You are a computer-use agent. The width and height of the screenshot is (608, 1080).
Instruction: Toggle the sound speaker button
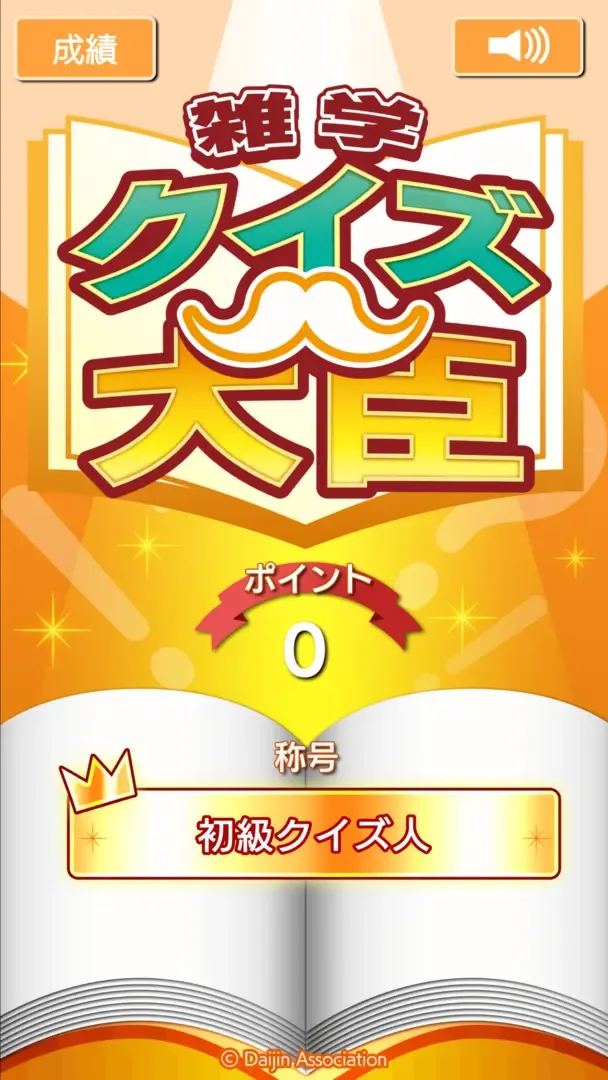point(518,47)
